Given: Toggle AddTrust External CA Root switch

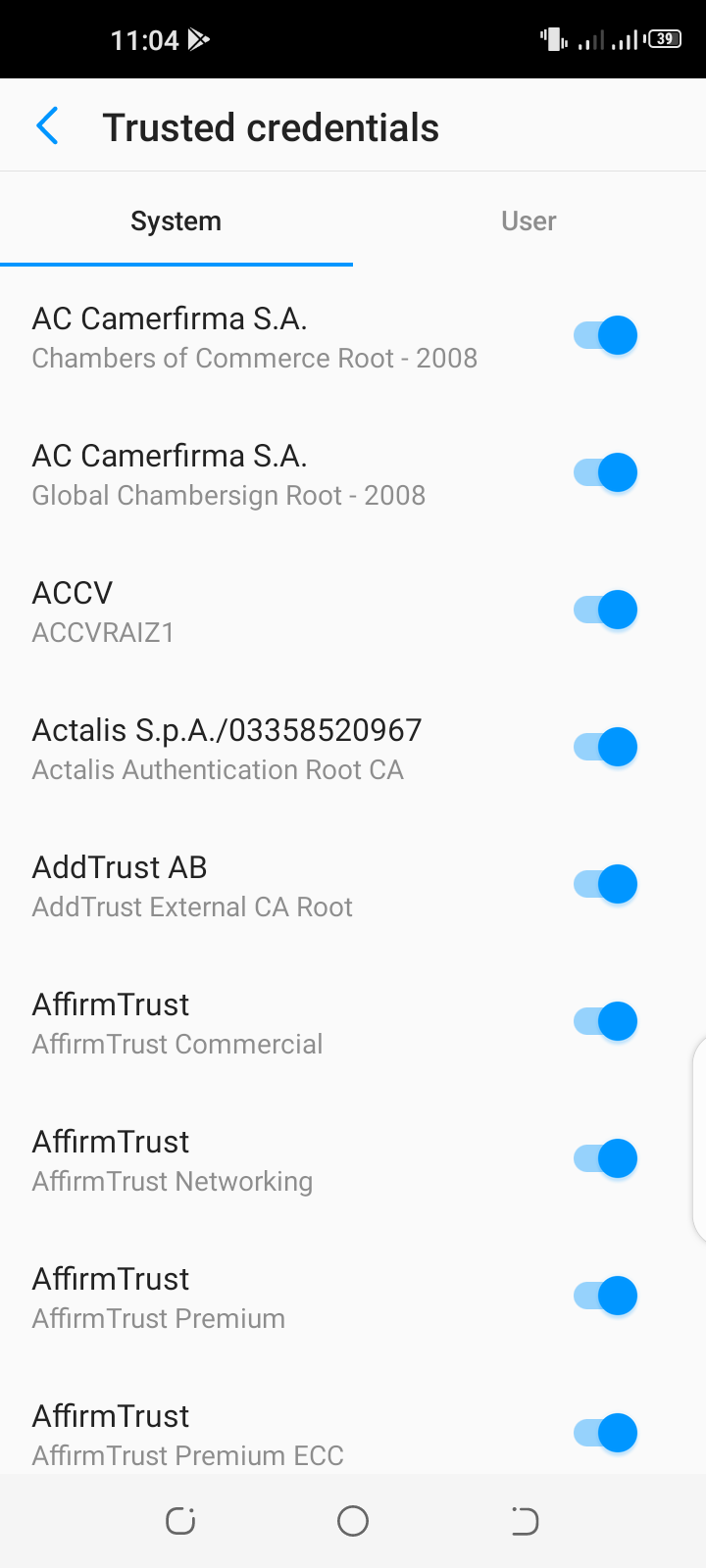Looking at the screenshot, I should pyautogui.click(x=605, y=885).
